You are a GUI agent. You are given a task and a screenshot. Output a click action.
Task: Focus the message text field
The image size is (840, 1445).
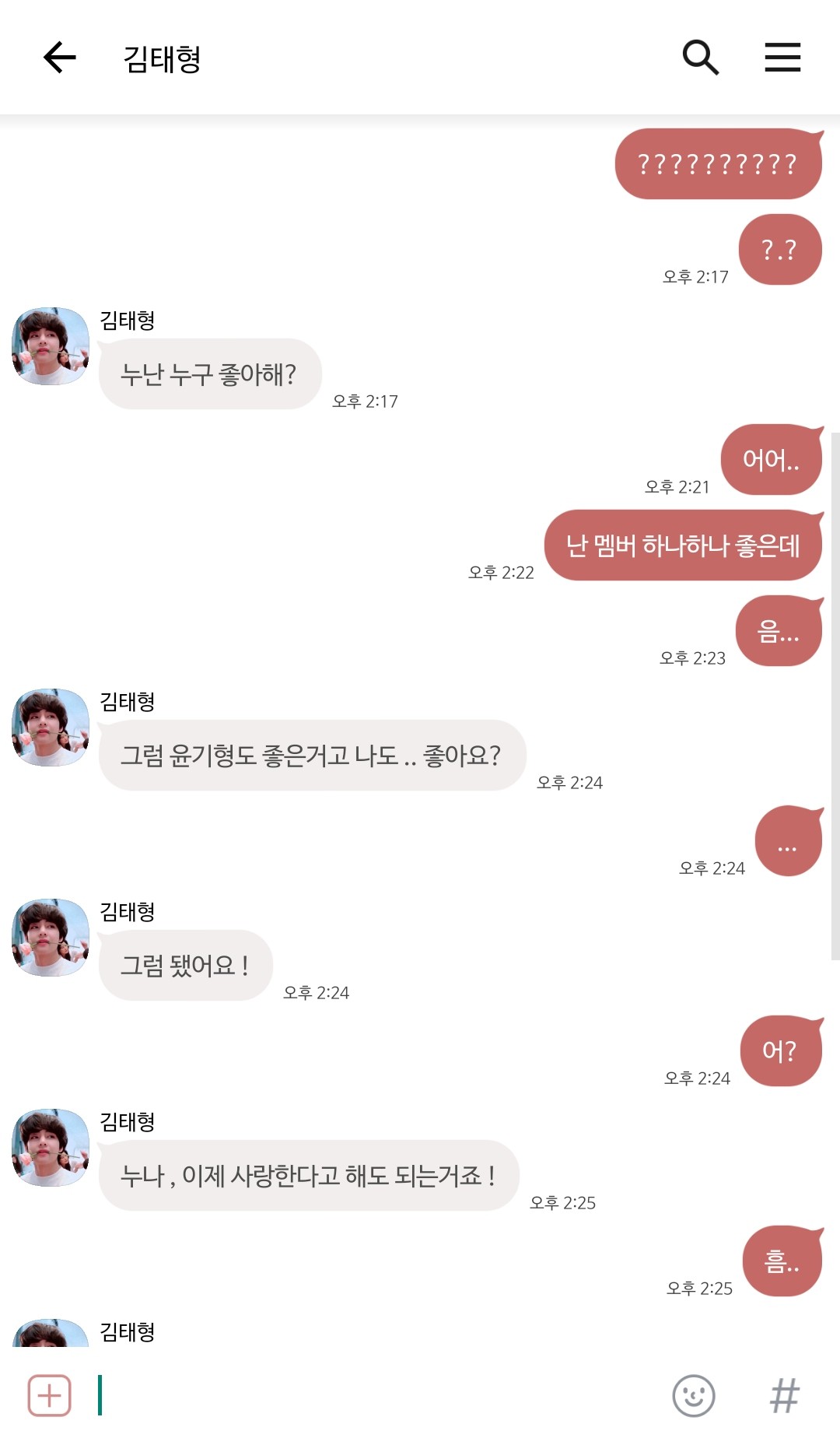[x=373, y=1395]
